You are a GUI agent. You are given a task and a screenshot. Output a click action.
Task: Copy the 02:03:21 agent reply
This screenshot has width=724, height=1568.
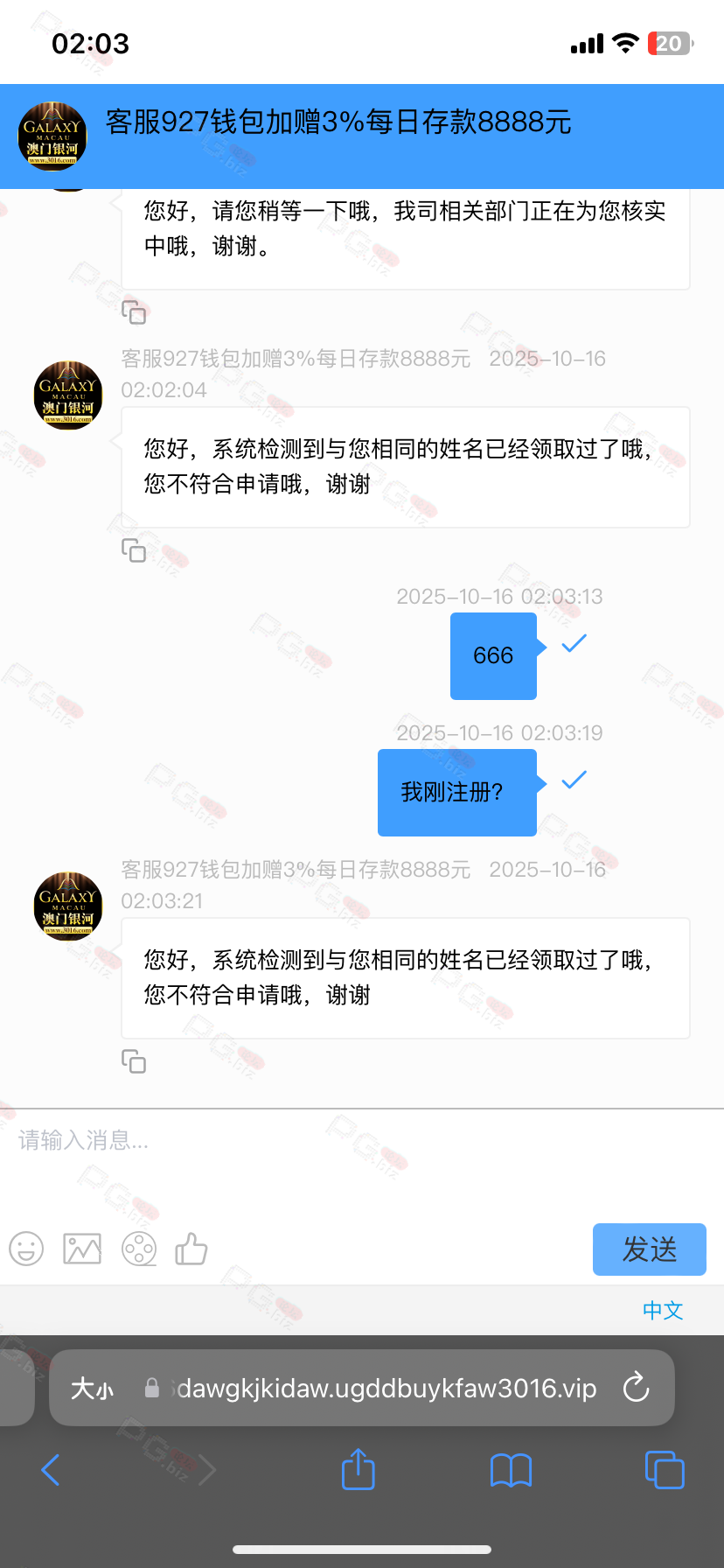(134, 1061)
